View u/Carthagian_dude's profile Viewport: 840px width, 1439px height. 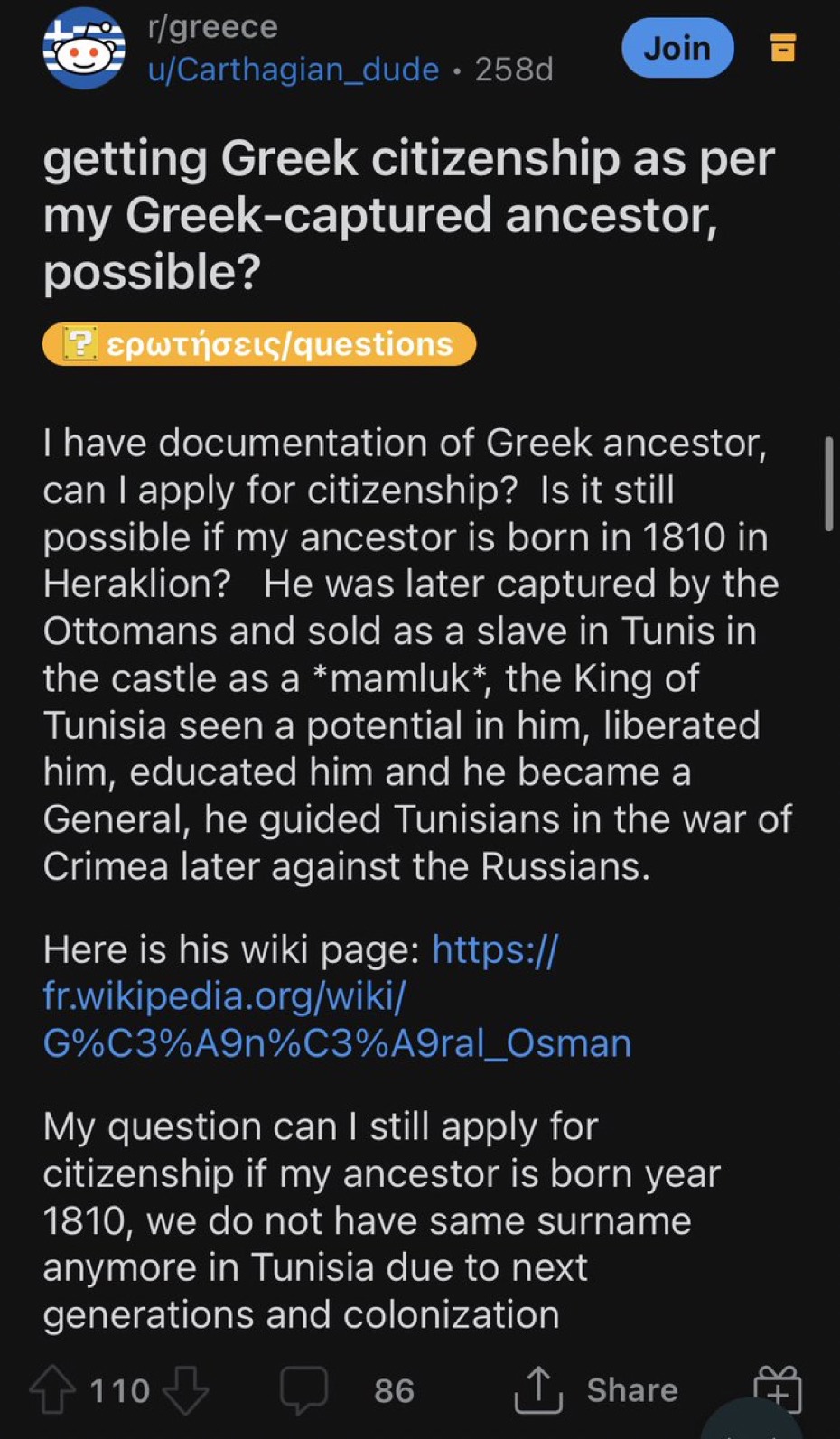(293, 70)
